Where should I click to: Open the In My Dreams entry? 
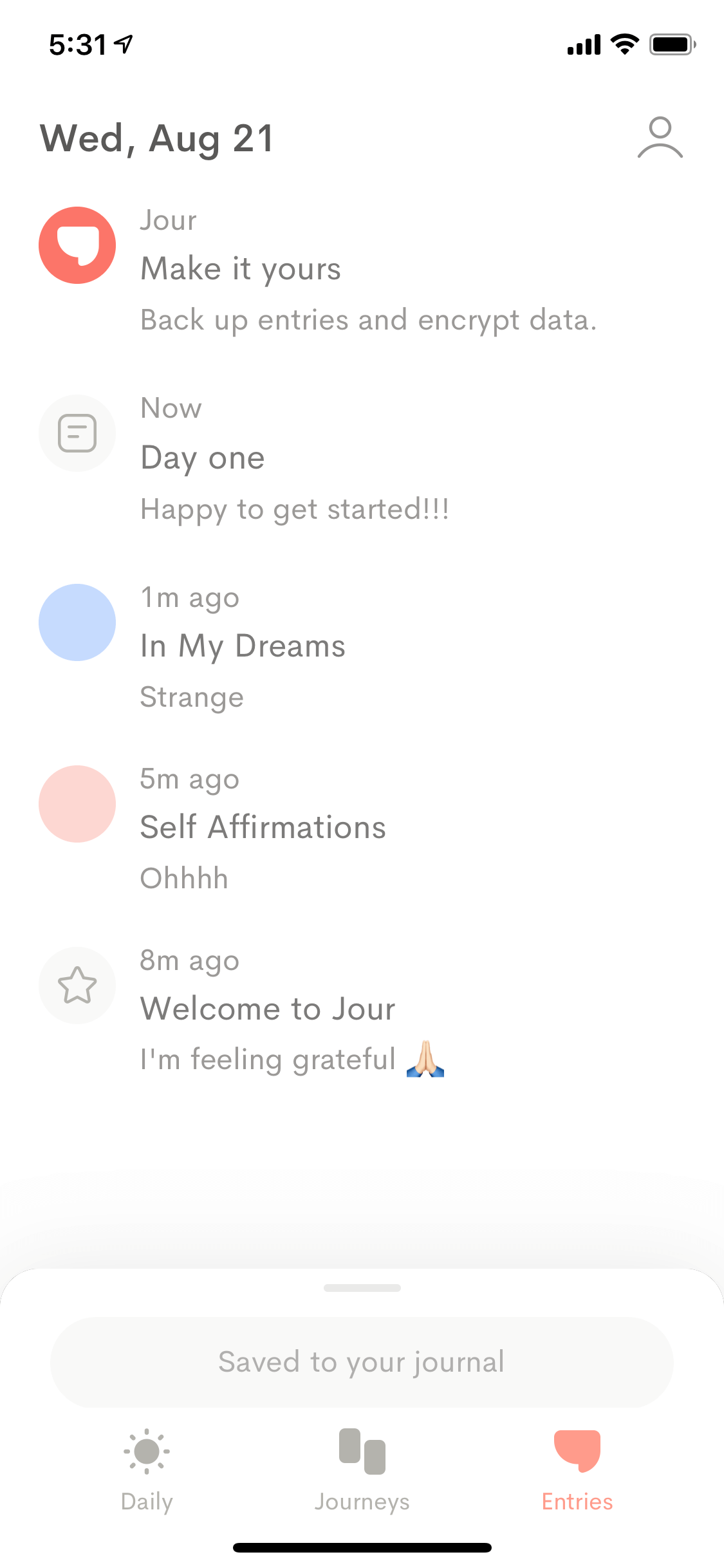[362, 648]
